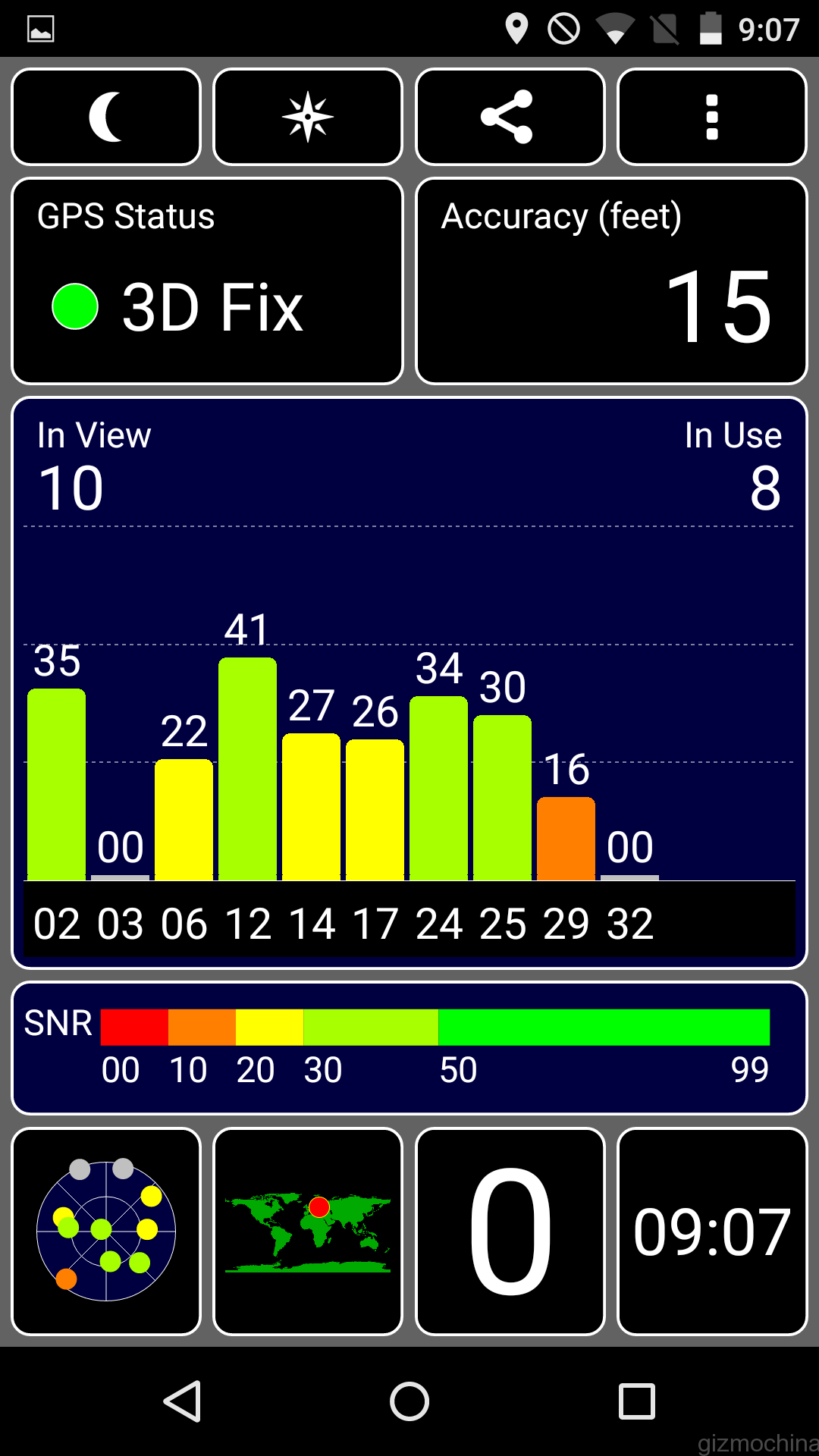Tap the GPS Status 3D Fix panel

[x=207, y=281]
